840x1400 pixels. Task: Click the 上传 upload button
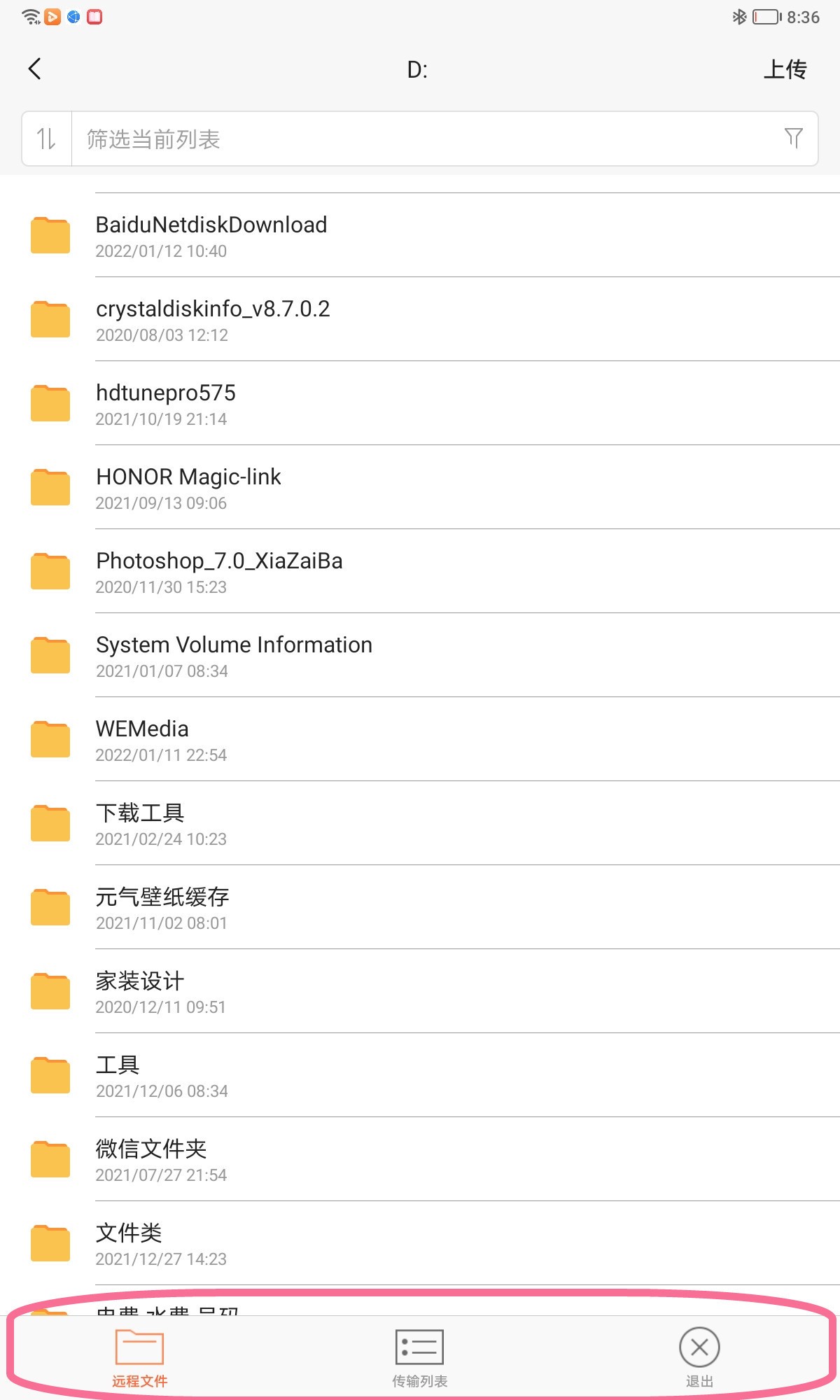pos(787,69)
